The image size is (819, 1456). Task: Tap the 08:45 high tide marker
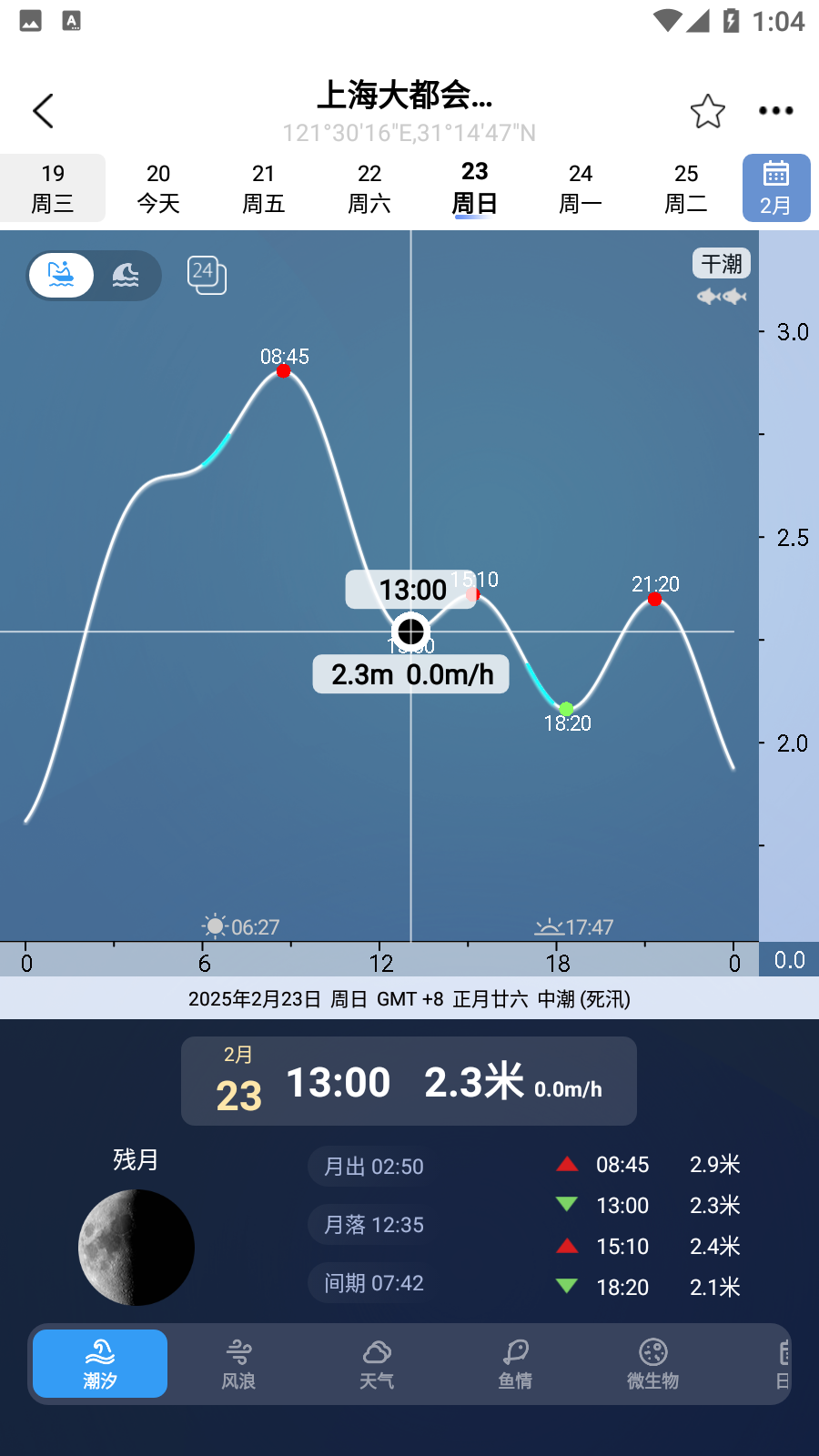click(x=283, y=370)
